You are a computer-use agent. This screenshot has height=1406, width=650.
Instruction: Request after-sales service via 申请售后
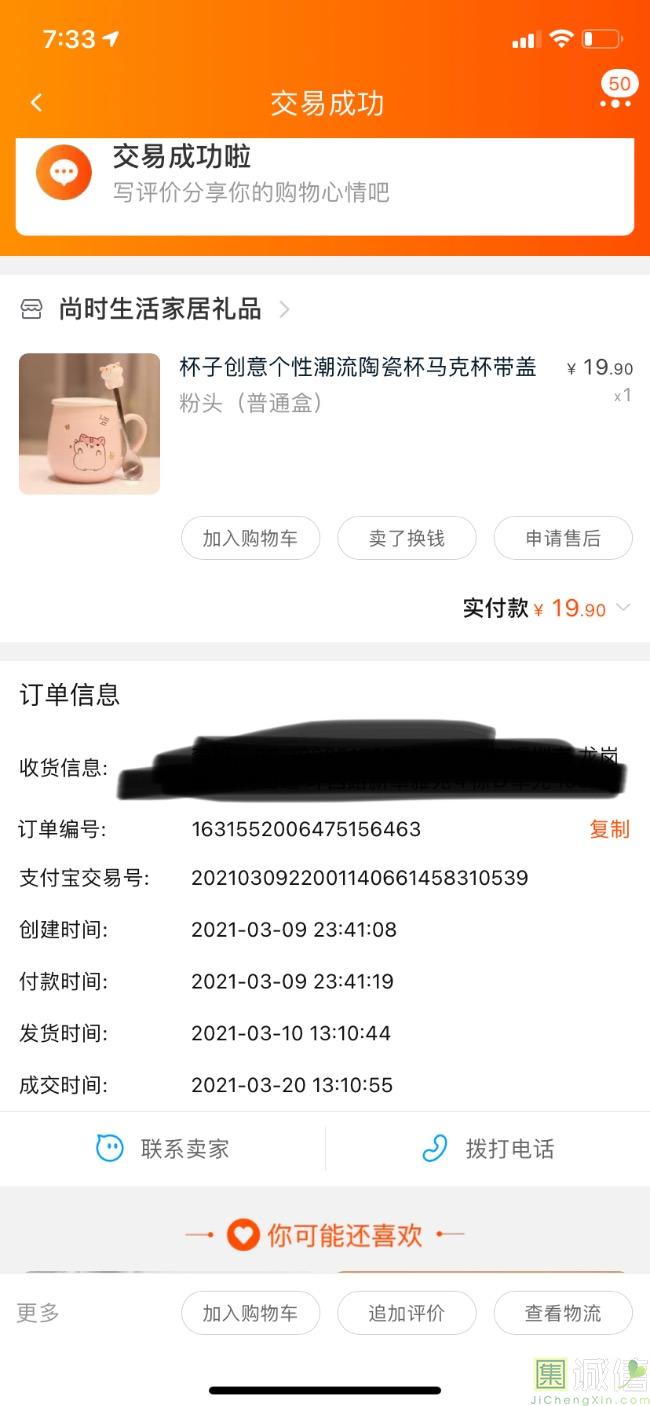coord(563,539)
